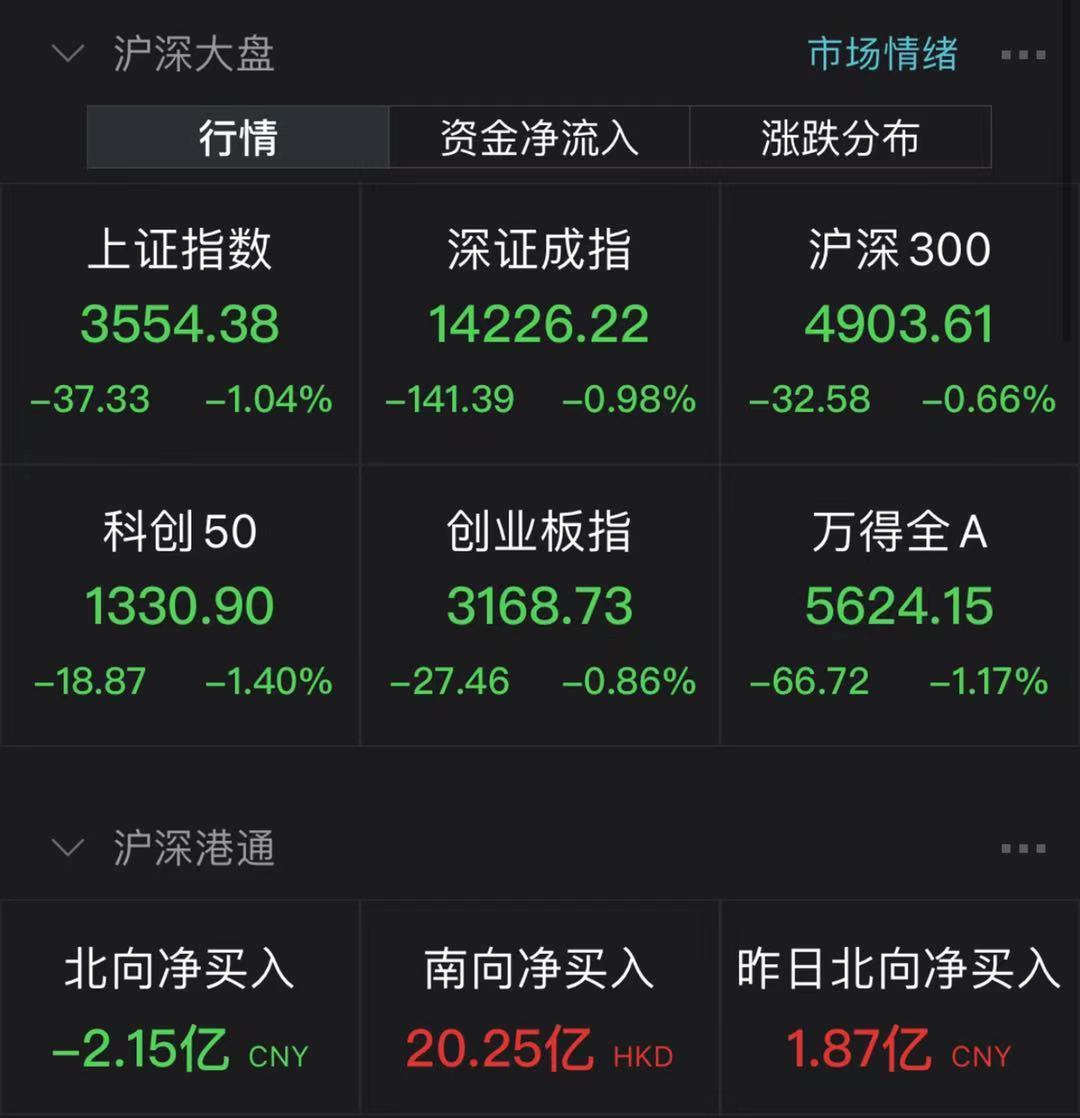Open the 沪深300 index card
The image size is (1080, 1118).
point(899,325)
